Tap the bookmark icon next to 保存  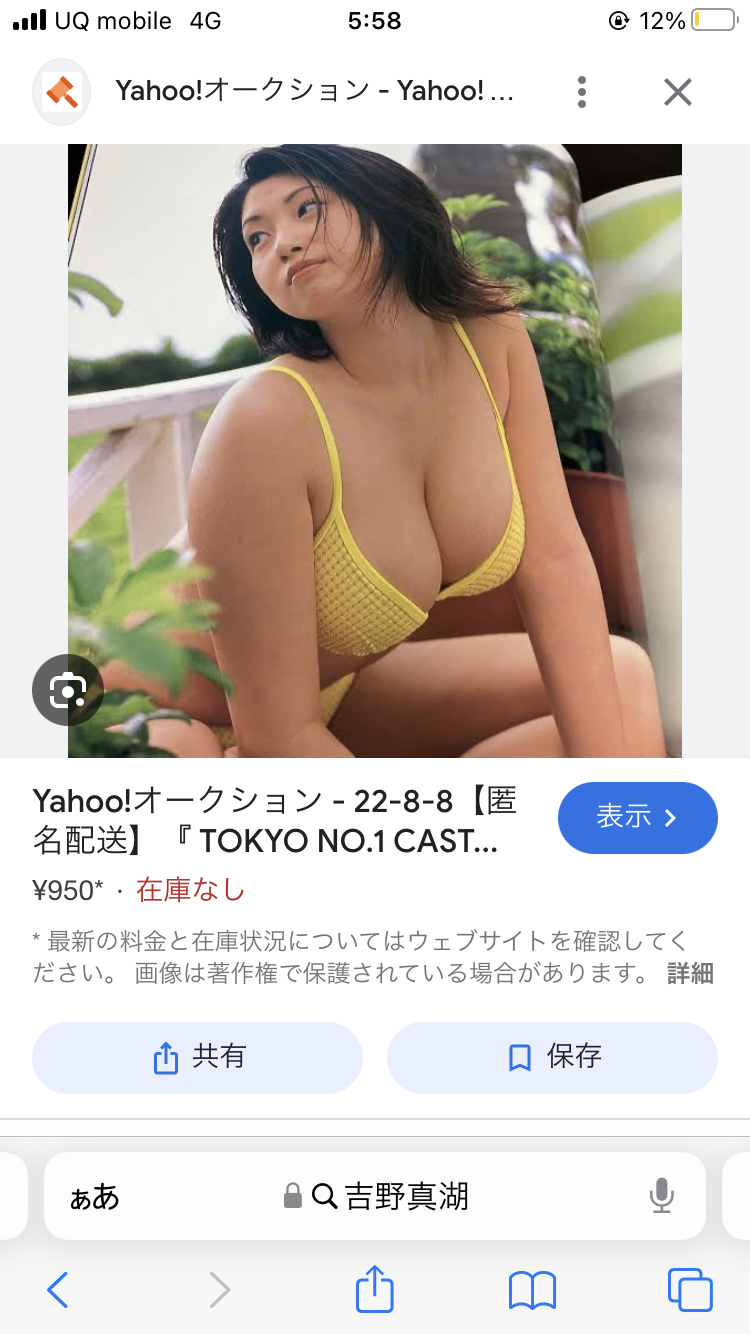click(518, 1057)
